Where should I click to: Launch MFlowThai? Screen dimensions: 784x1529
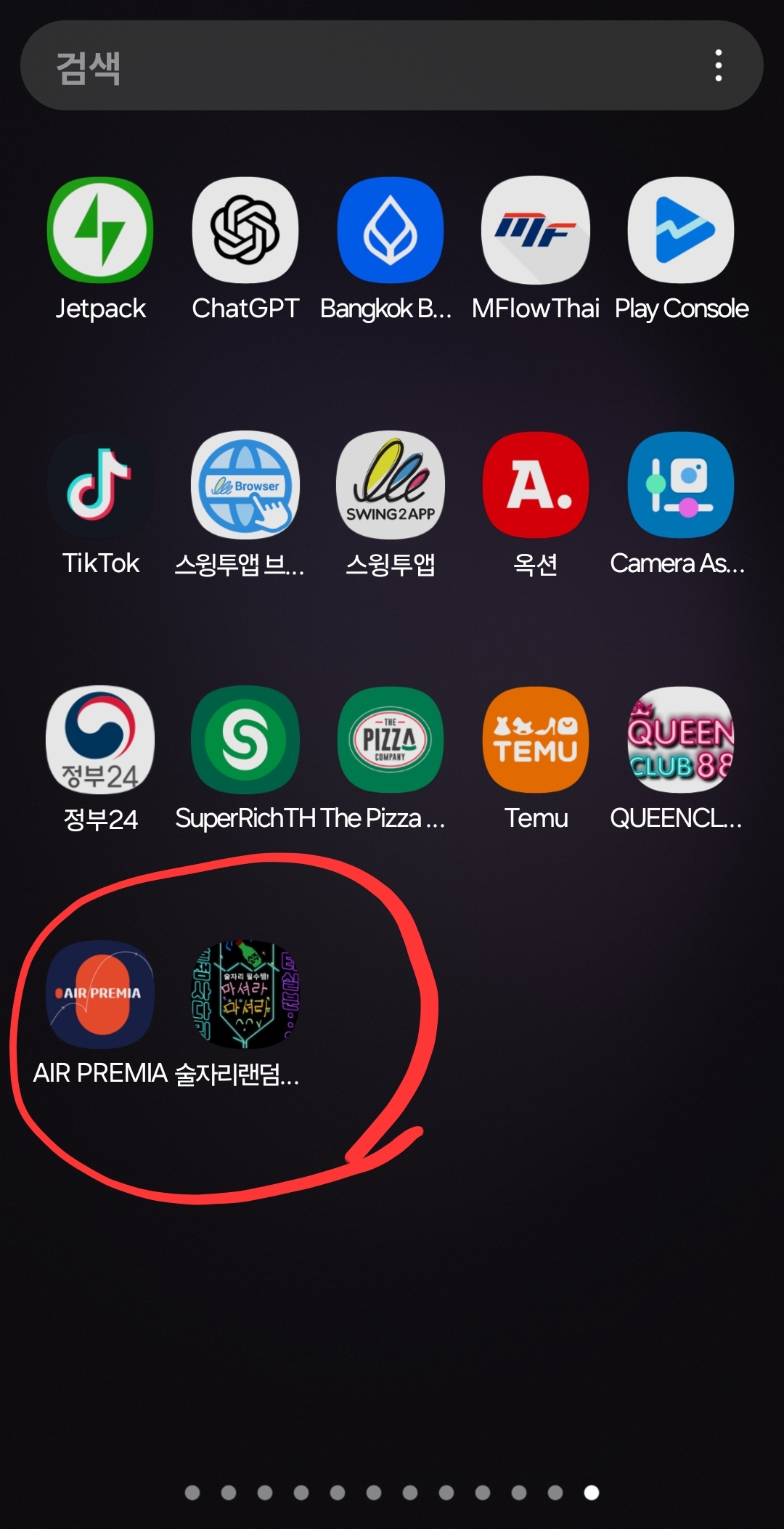click(x=536, y=231)
